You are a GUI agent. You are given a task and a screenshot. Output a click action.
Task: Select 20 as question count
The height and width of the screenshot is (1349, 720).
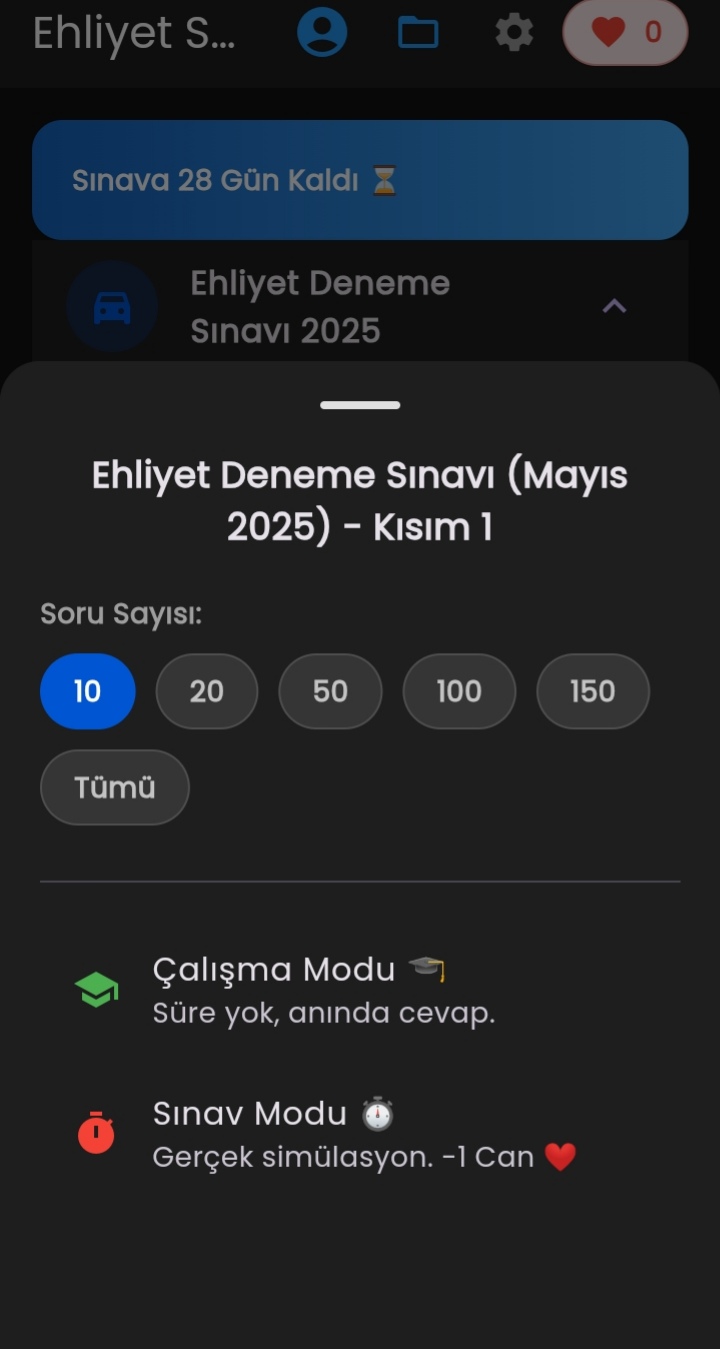tap(206, 691)
